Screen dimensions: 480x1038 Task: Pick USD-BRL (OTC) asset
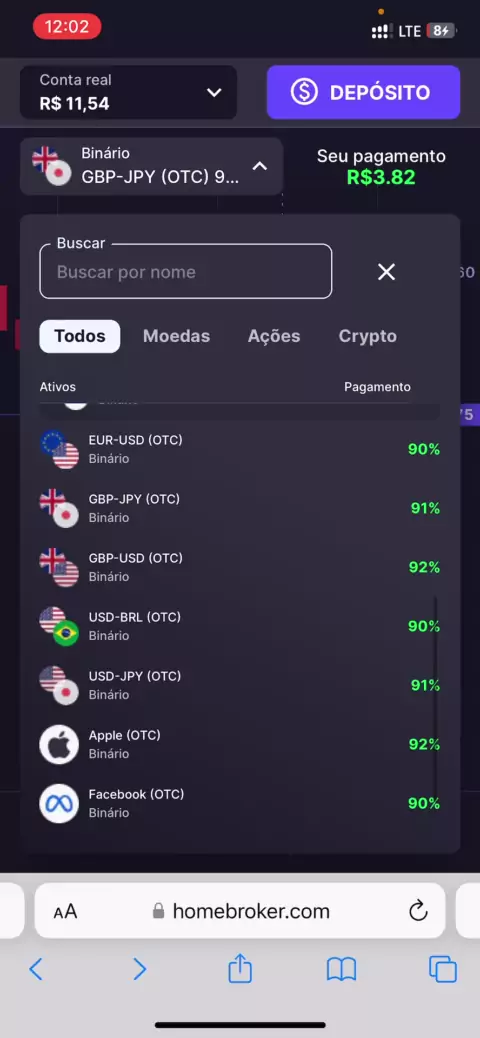coord(240,626)
